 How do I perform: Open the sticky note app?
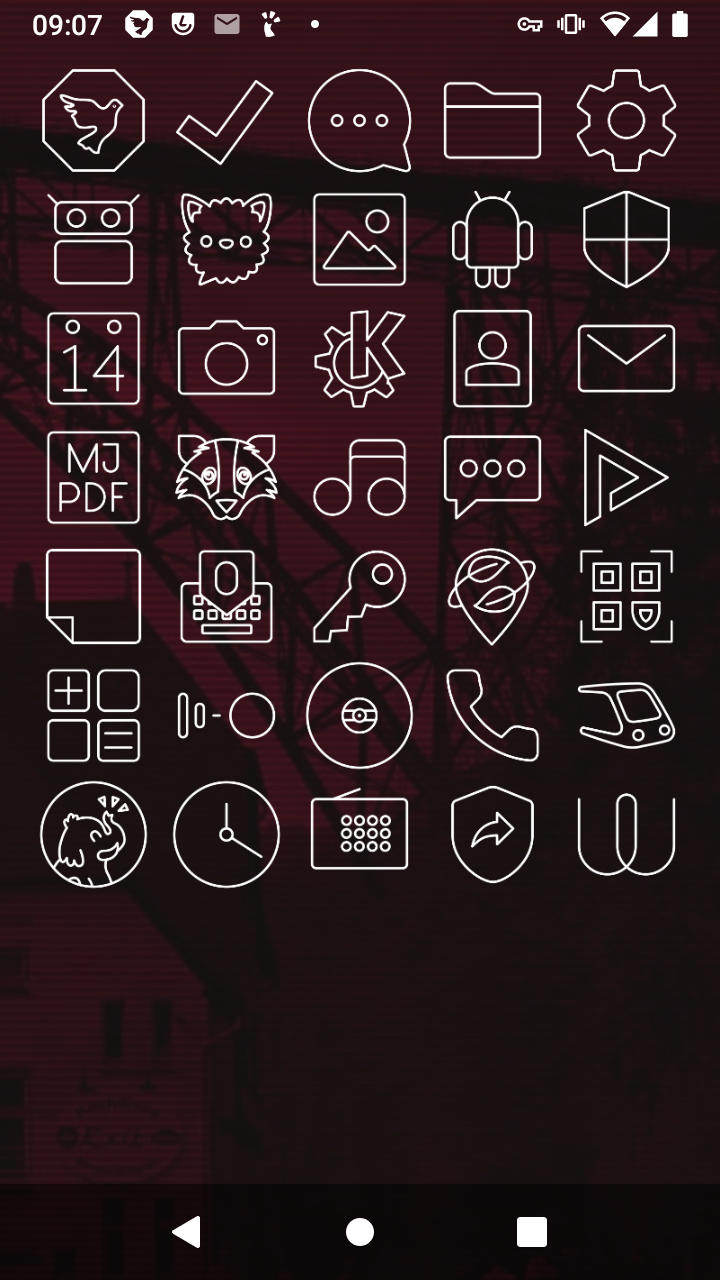click(93, 596)
